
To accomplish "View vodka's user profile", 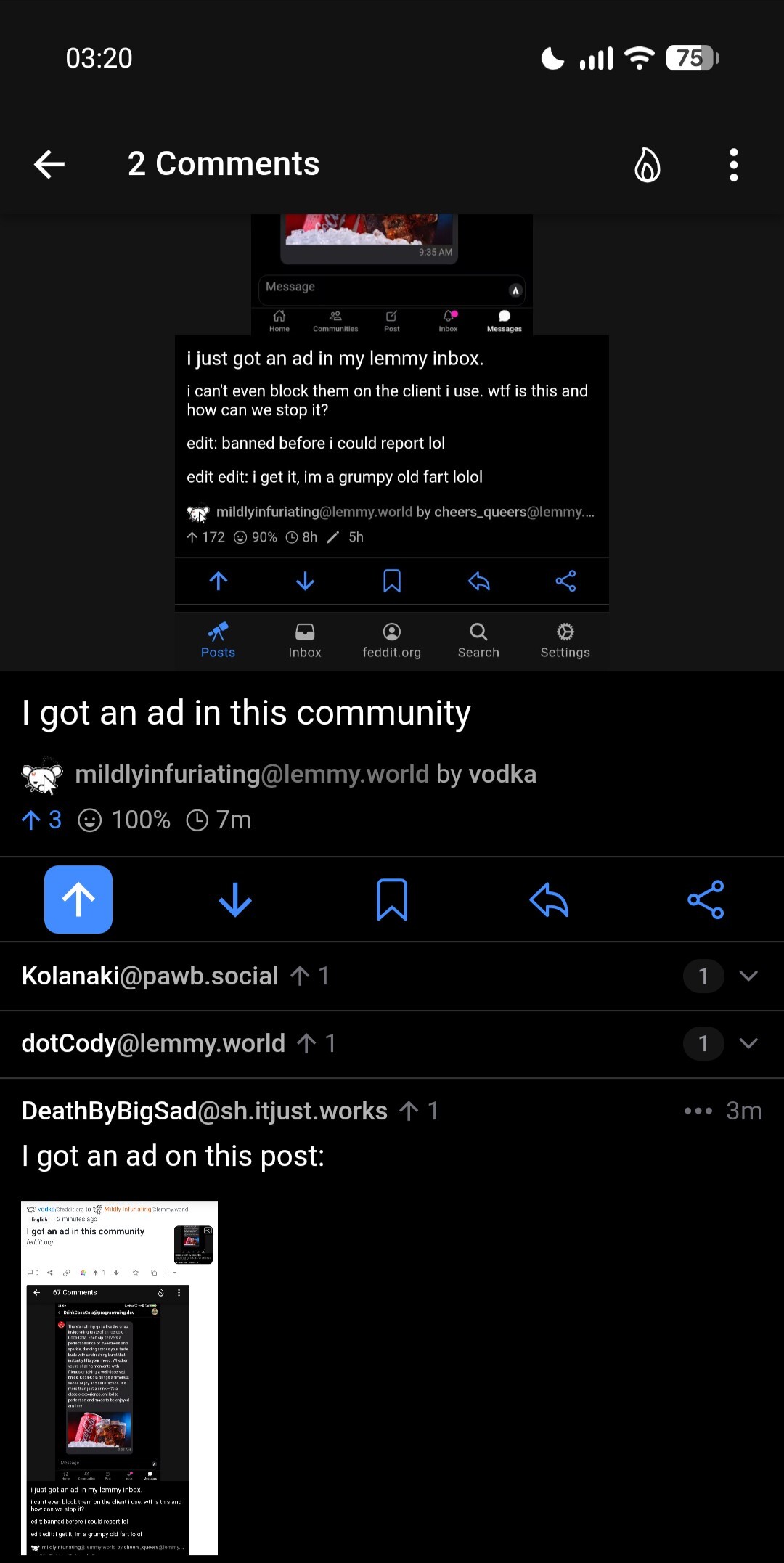I will [502, 775].
